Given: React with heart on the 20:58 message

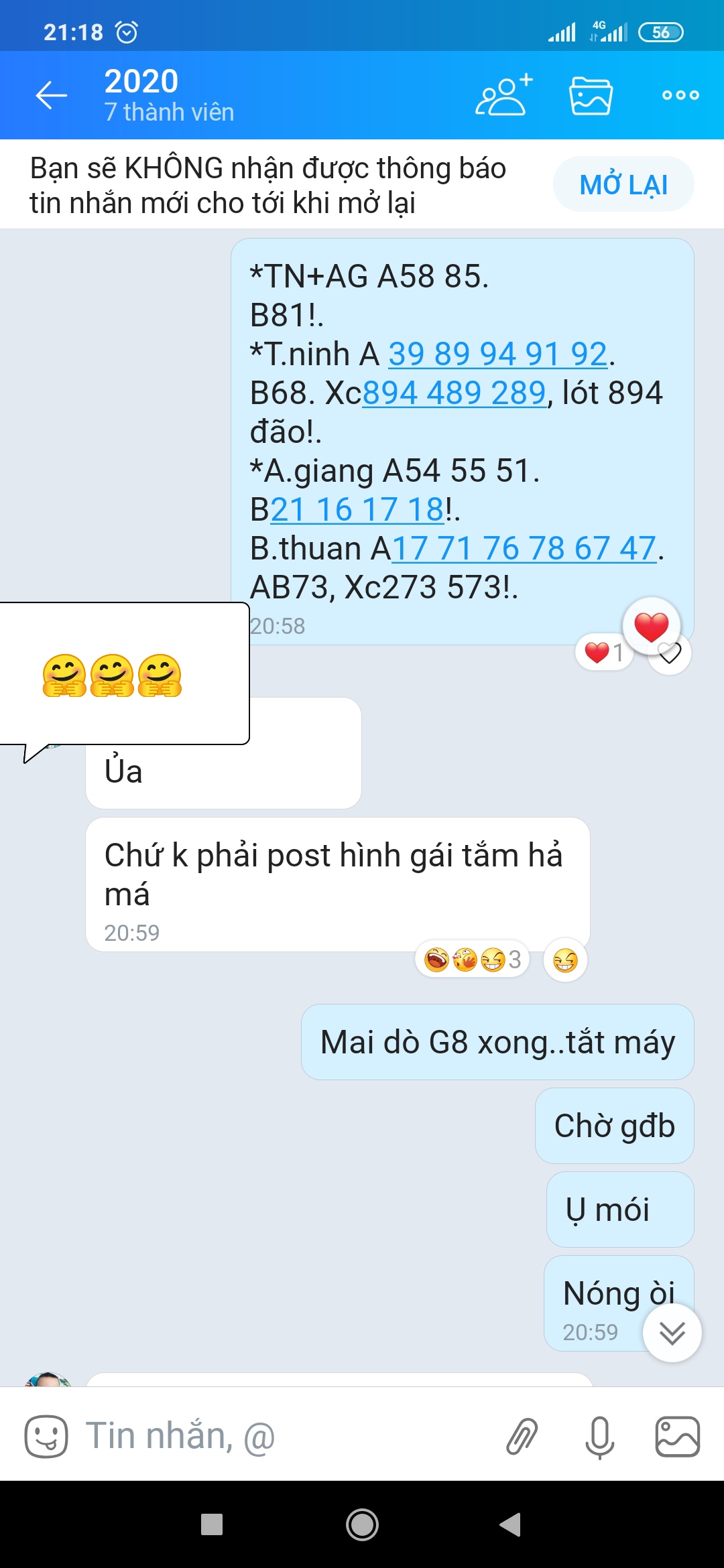Looking at the screenshot, I should tap(669, 652).
